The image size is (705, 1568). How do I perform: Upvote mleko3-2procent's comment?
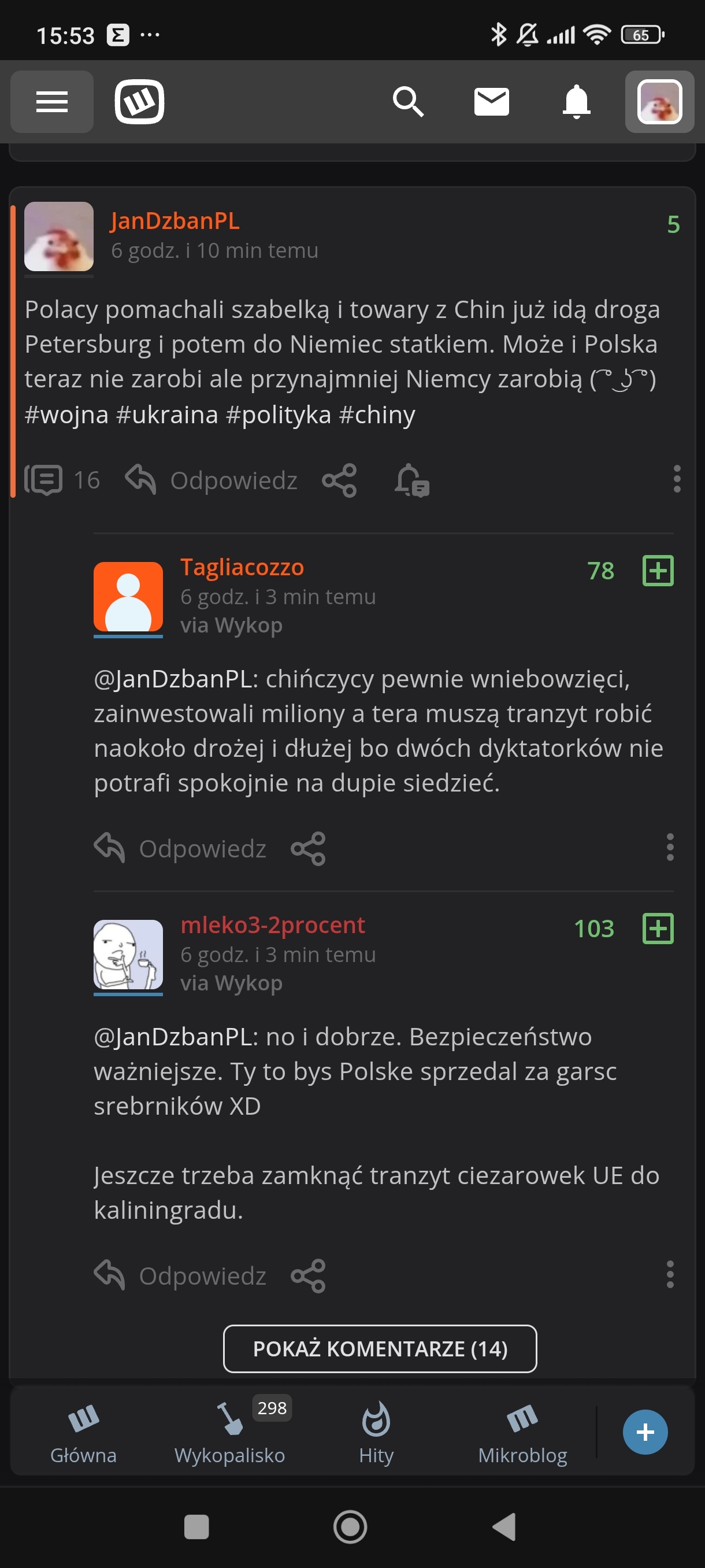[658, 929]
